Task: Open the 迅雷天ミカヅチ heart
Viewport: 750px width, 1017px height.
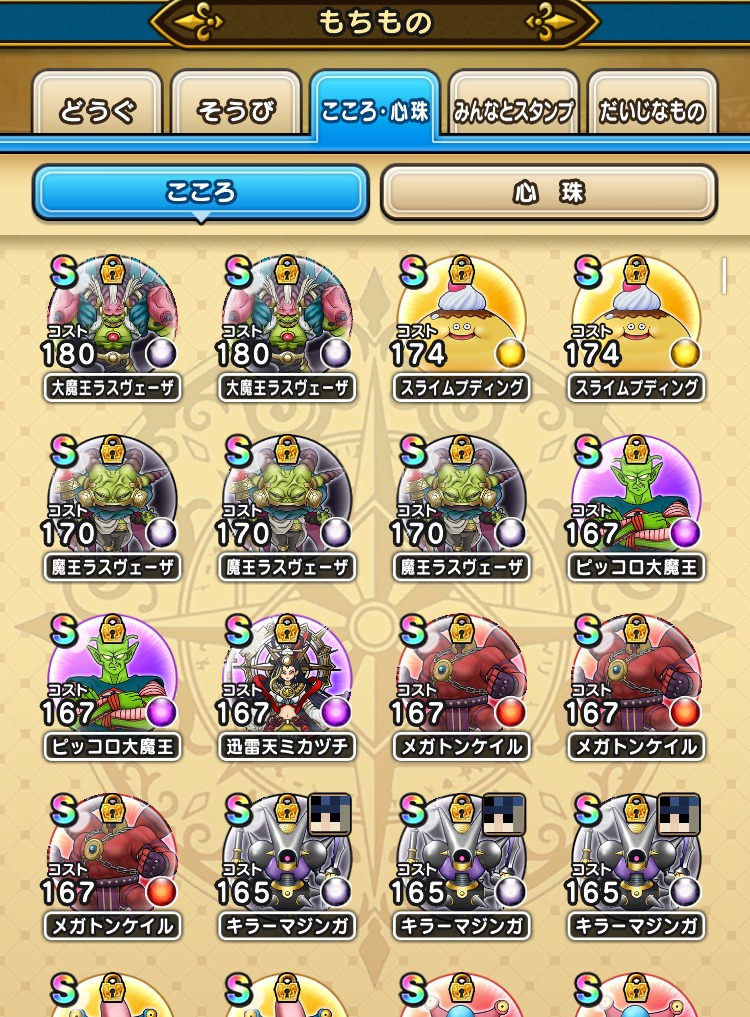Action: pos(287,680)
